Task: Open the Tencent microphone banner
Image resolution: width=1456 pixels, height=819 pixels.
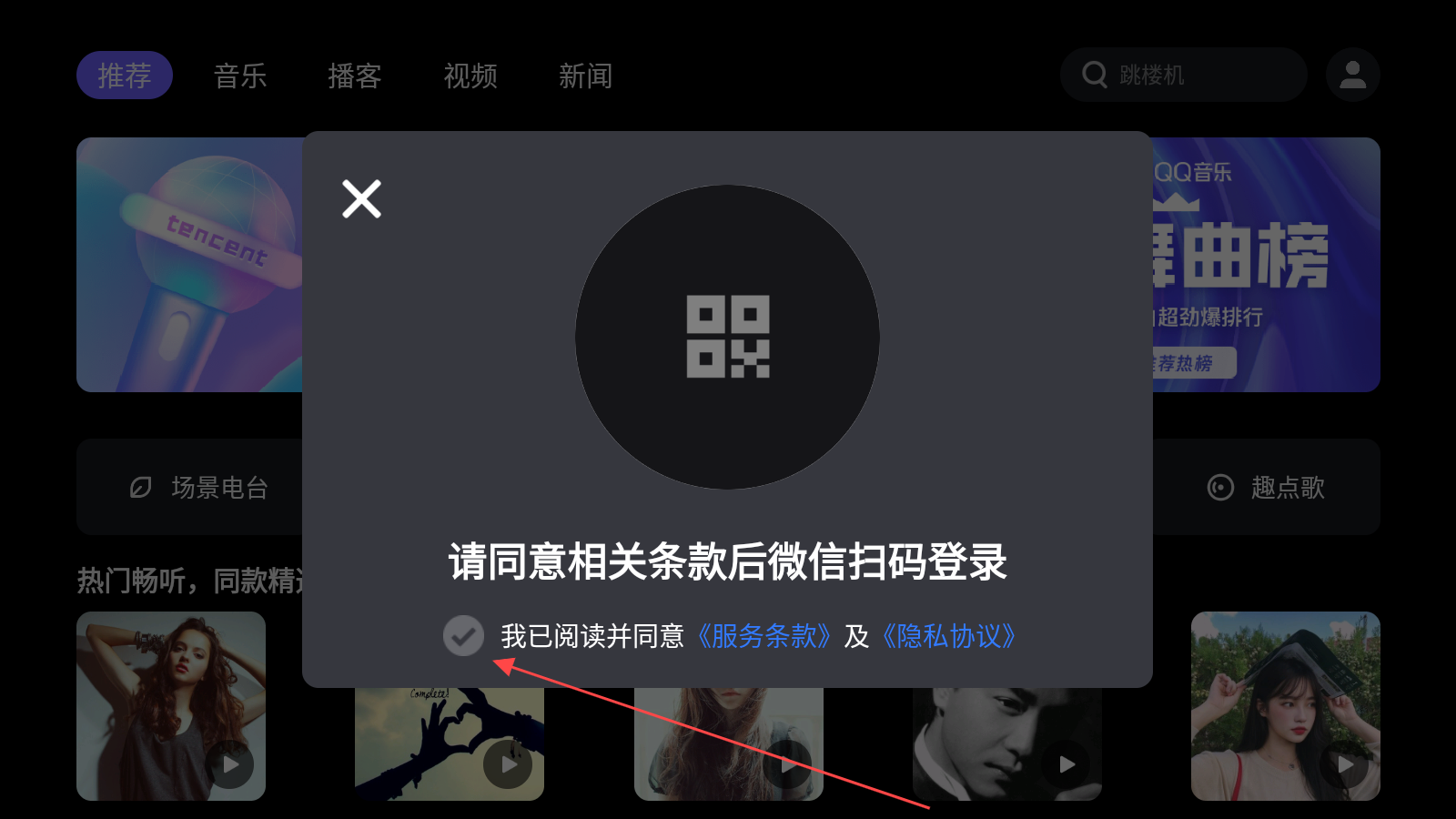Action: pyautogui.click(x=189, y=265)
